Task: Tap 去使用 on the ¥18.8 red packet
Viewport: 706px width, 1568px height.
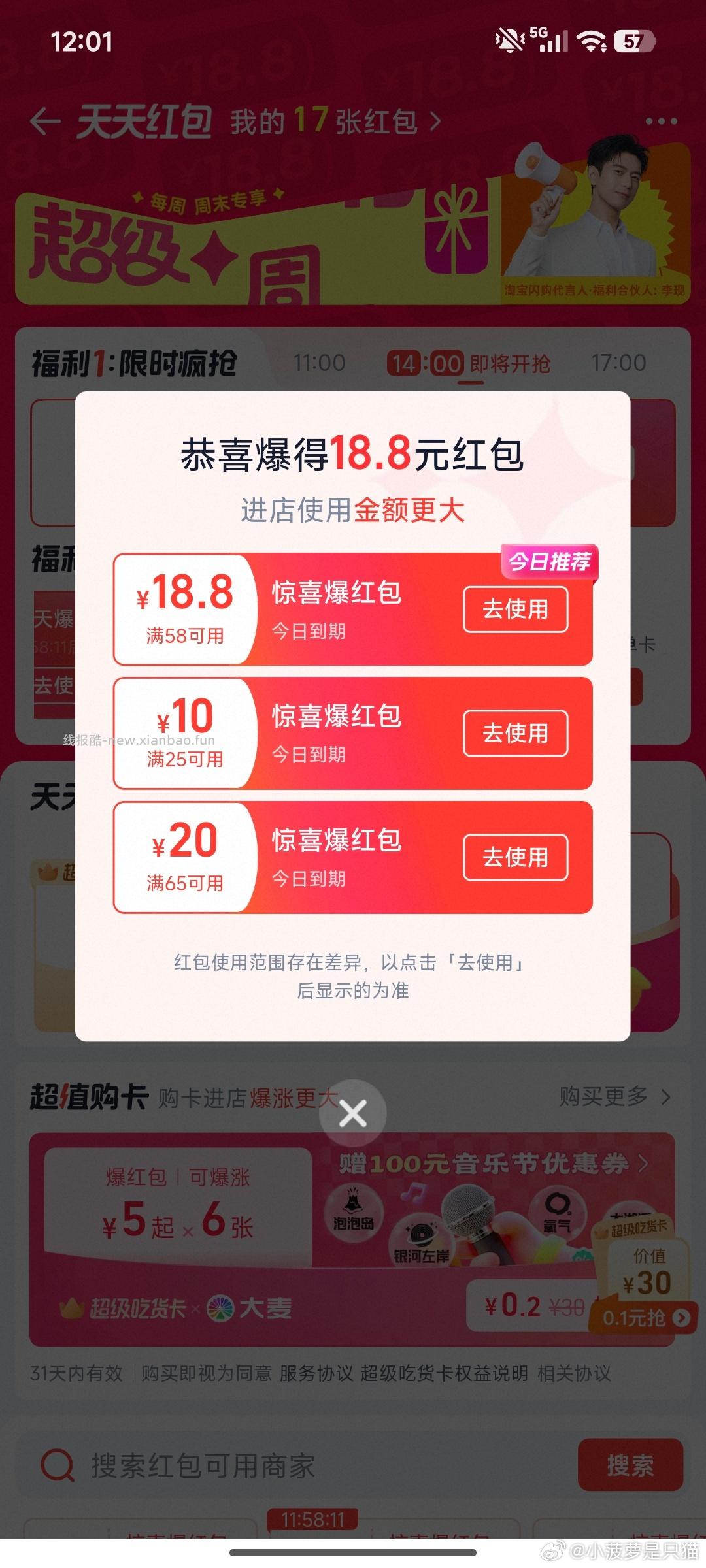Action: tap(516, 609)
